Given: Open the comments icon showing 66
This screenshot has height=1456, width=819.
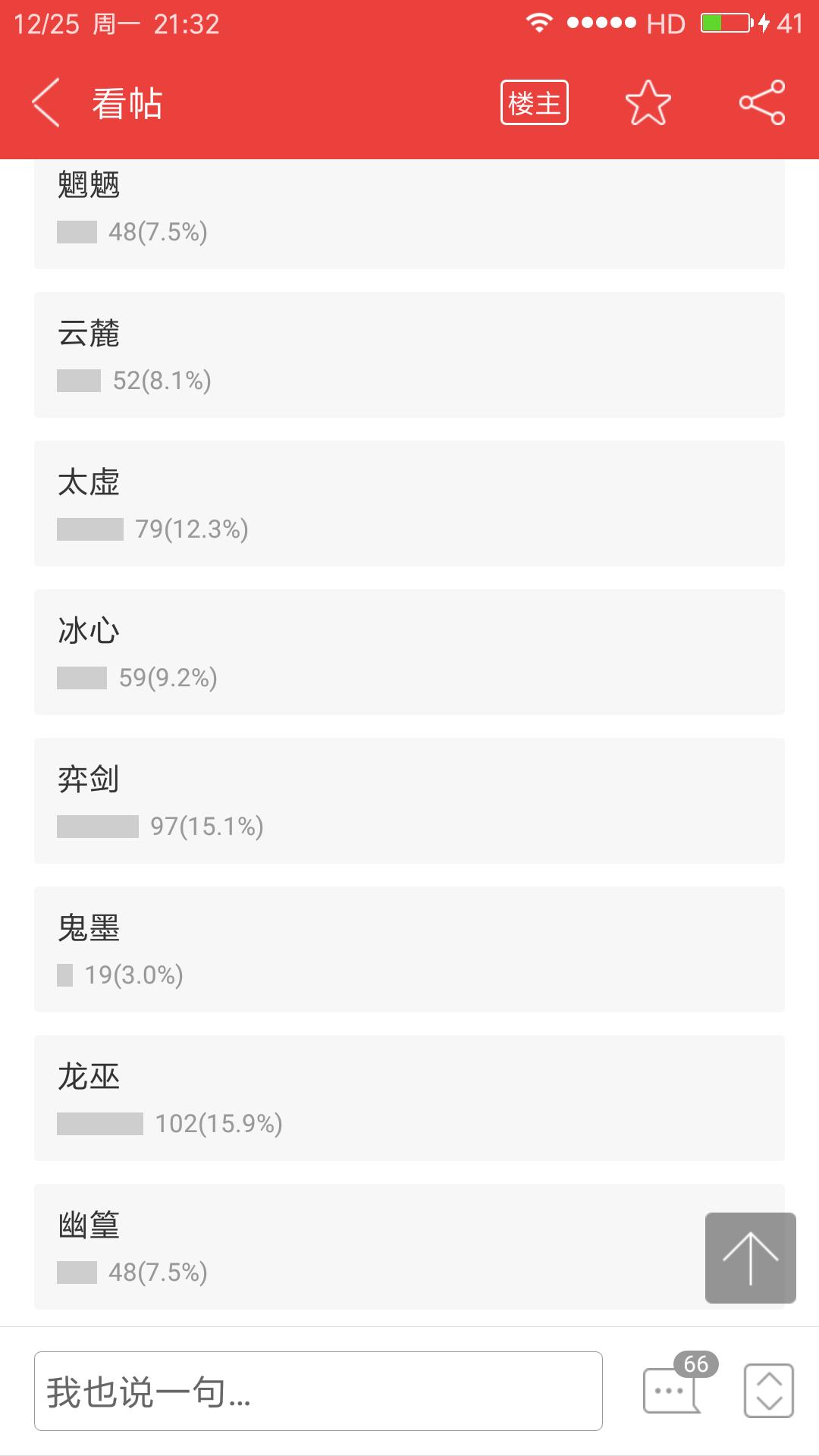Looking at the screenshot, I should (679, 1384).
